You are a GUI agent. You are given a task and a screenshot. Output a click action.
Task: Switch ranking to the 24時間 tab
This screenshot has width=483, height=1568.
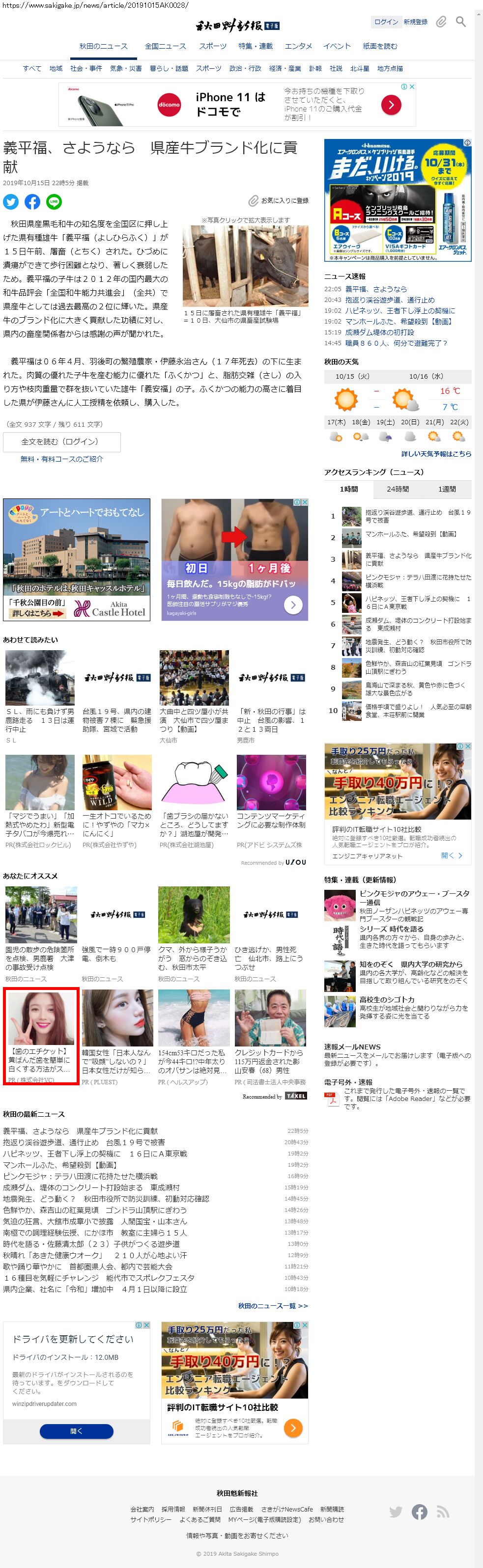click(x=398, y=489)
